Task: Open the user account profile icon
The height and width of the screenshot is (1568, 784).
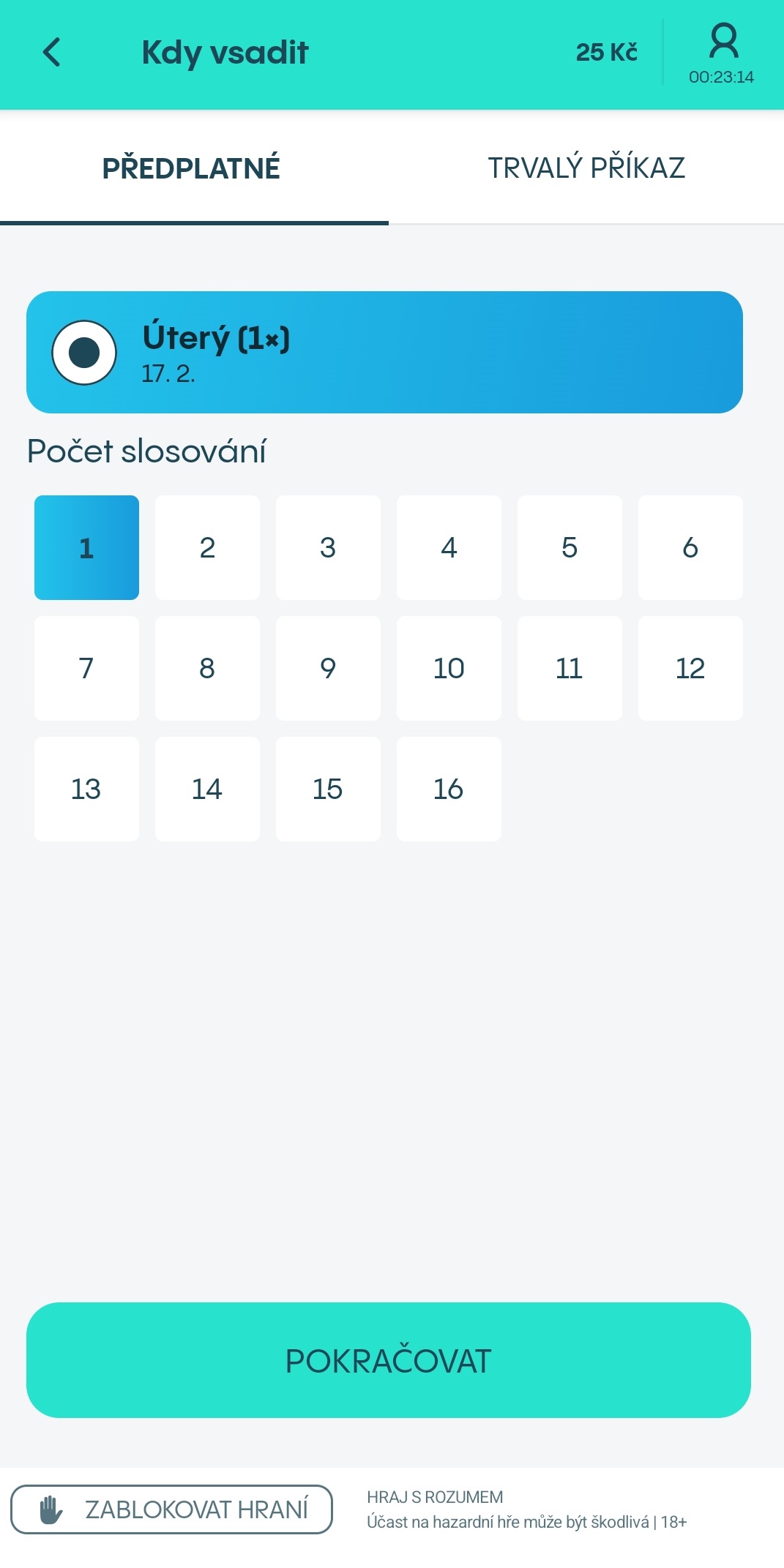Action: [x=723, y=42]
